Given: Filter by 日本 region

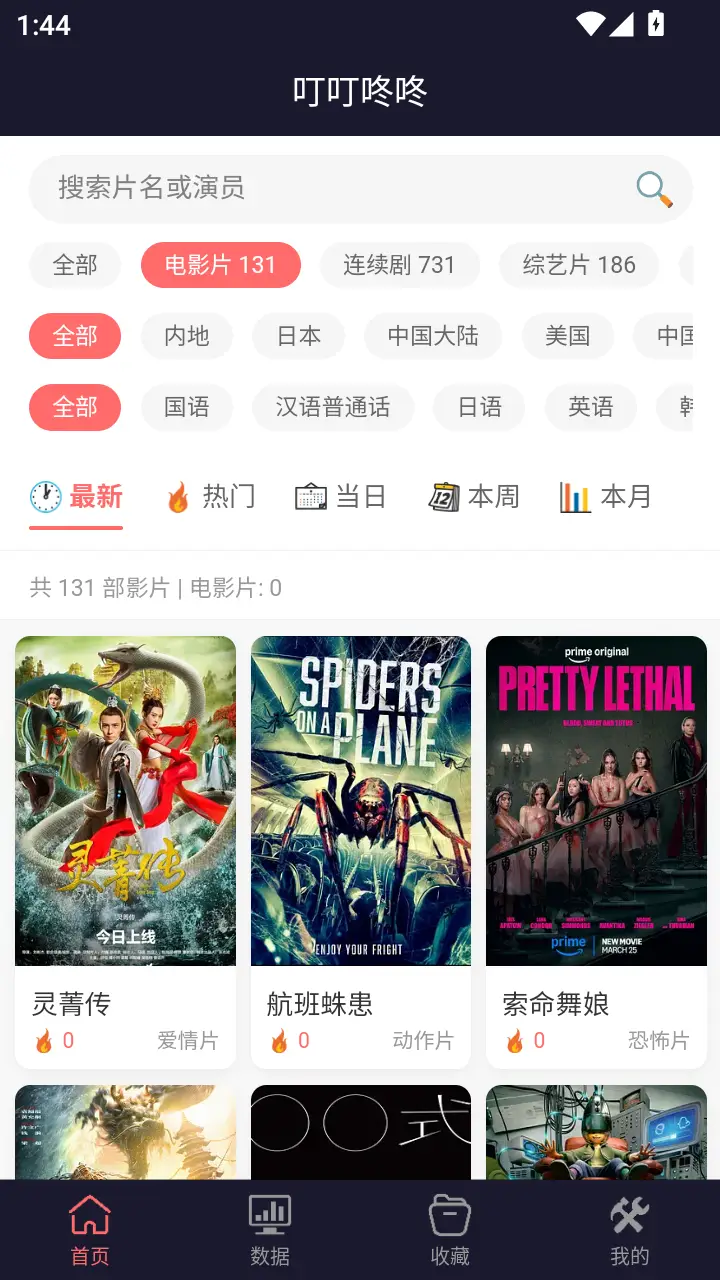Looking at the screenshot, I should [x=298, y=336].
